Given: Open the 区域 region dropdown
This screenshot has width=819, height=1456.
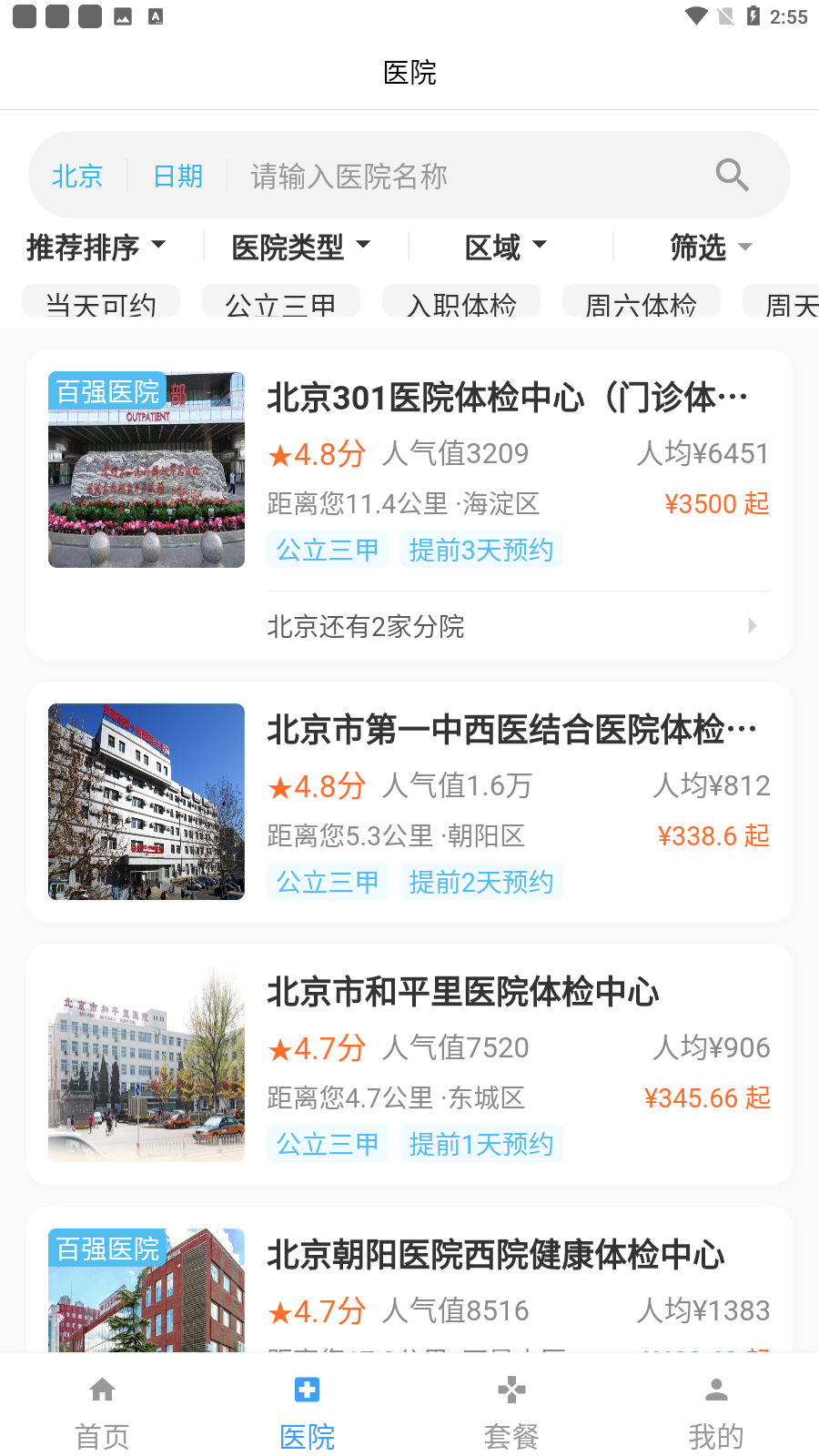Looking at the screenshot, I should [x=504, y=245].
